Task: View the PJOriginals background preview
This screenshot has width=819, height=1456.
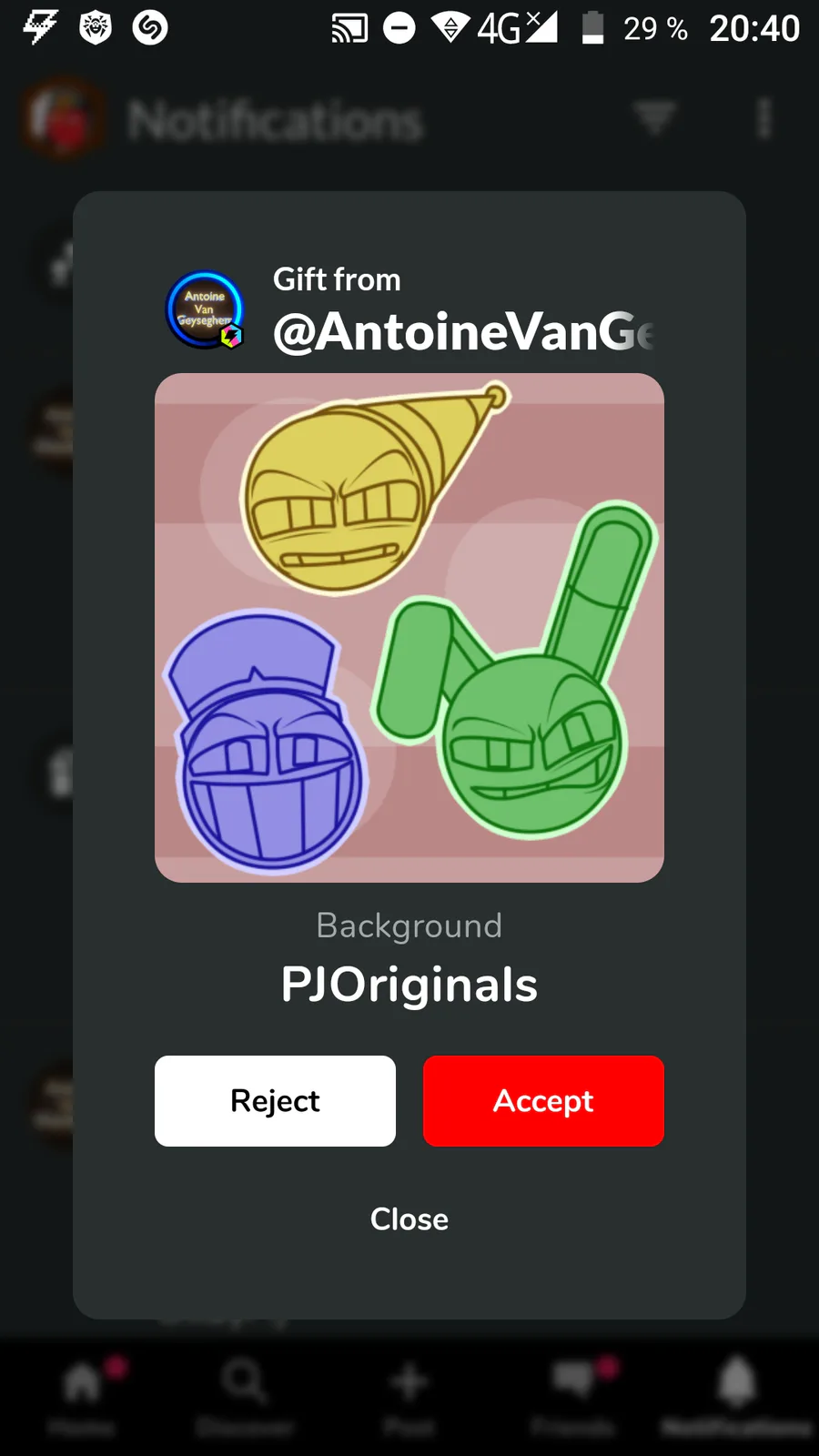Action: [x=409, y=628]
